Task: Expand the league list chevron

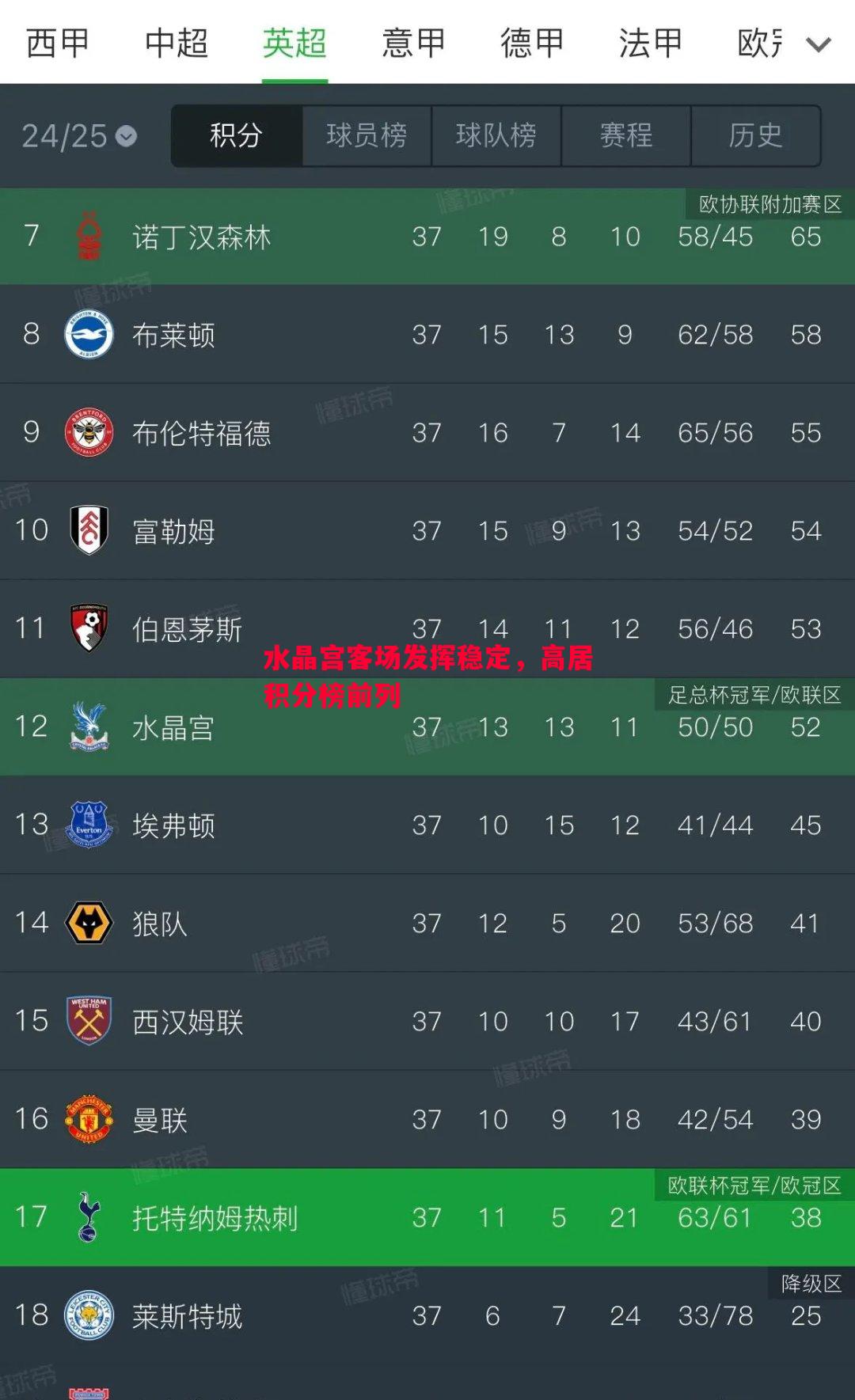Action: pos(819,44)
